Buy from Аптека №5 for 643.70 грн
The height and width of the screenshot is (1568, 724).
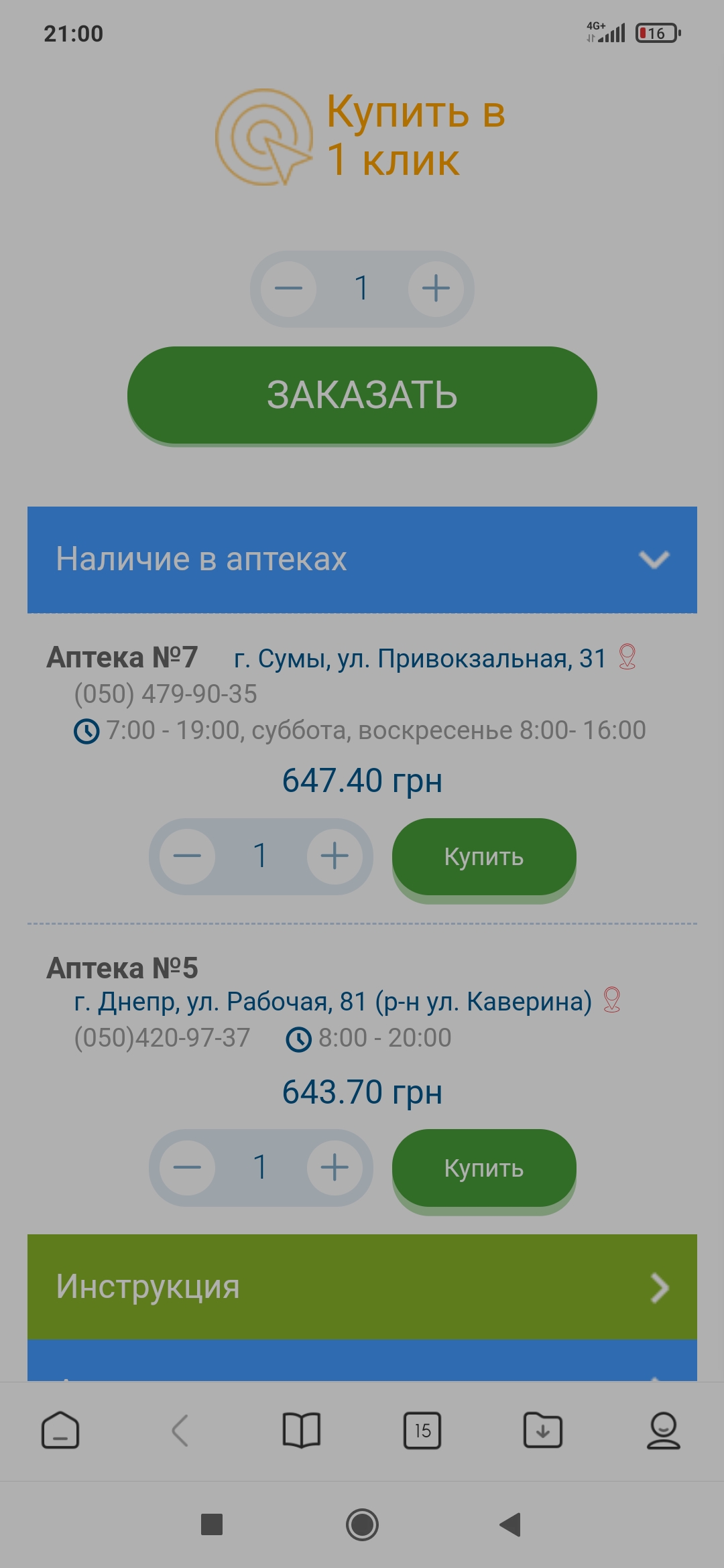(484, 1168)
